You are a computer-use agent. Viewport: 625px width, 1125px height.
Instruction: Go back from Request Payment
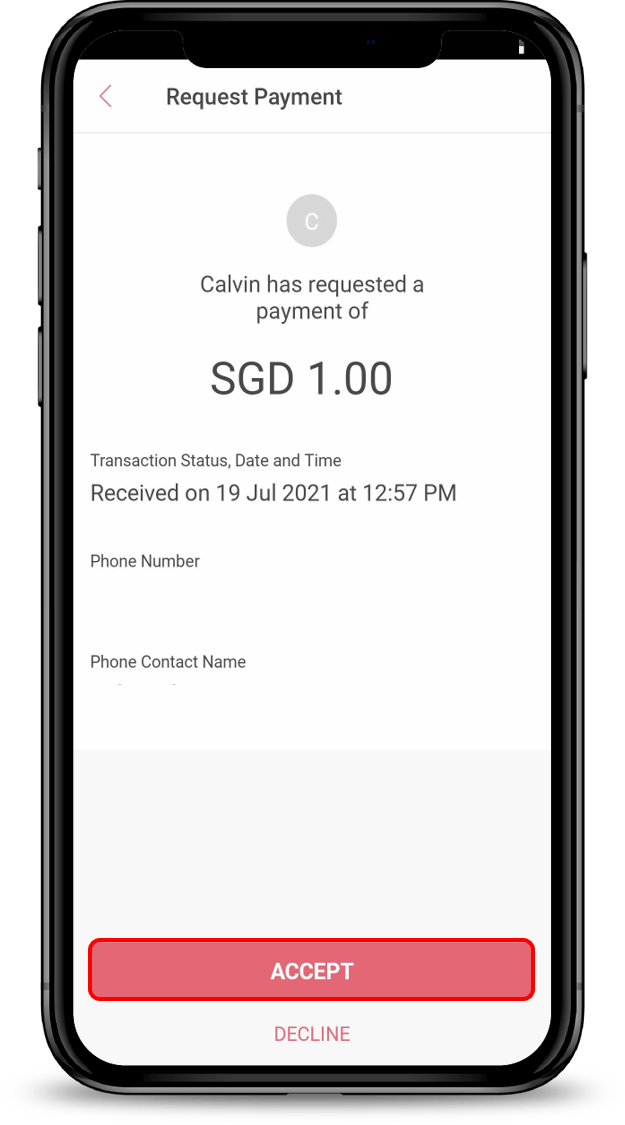[x=106, y=97]
